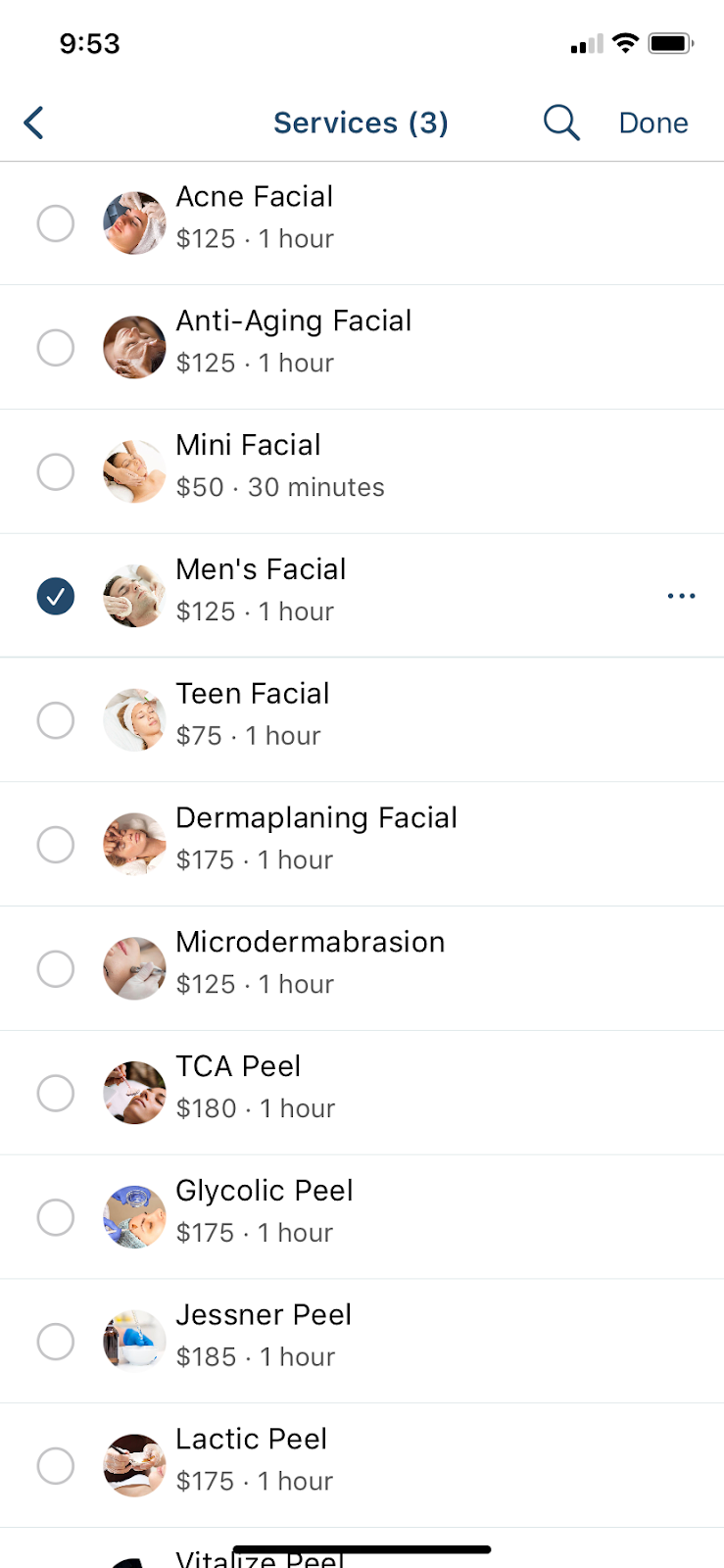The width and height of the screenshot is (724, 1568).
Task: Open the three-dot options for Men's Facial
Action: pos(681,596)
